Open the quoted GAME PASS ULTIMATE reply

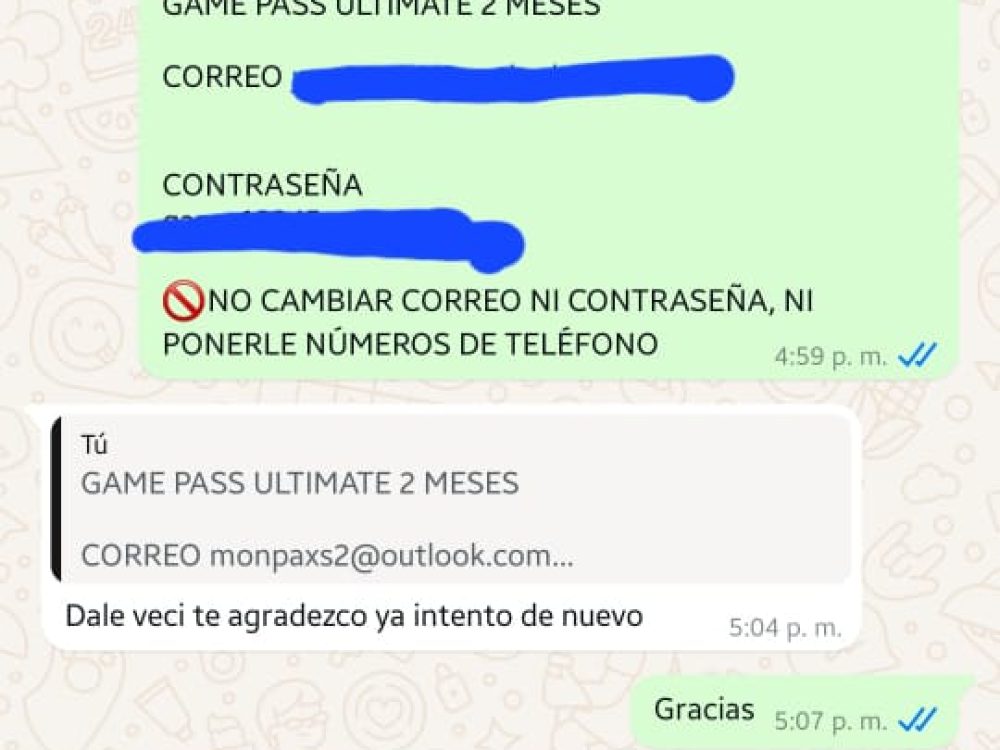(450, 500)
